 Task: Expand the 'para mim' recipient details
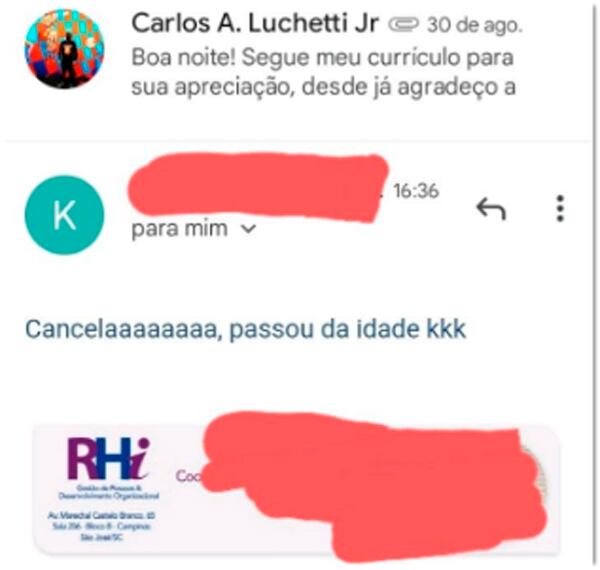(x=249, y=230)
